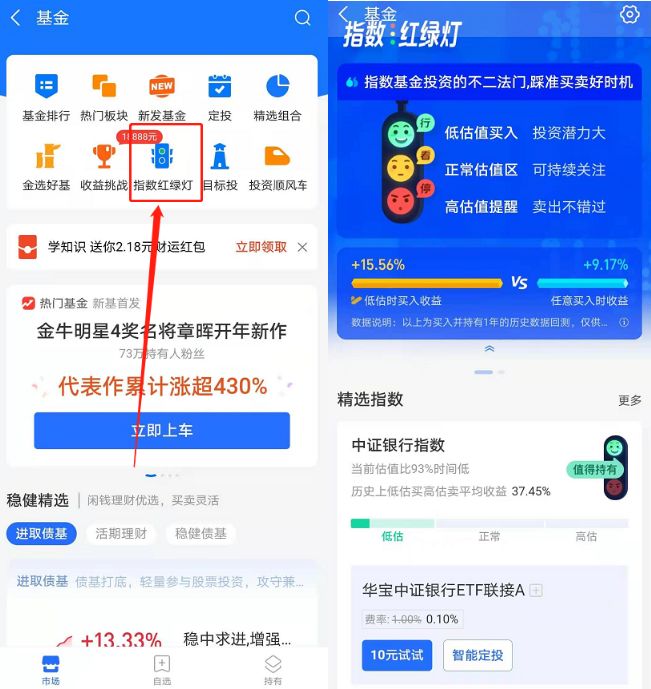The width and height of the screenshot is (651, 689).
Task: Dismiss the 学知识 红包 banner
Action: pyautogui.click(x=303, y=247)
